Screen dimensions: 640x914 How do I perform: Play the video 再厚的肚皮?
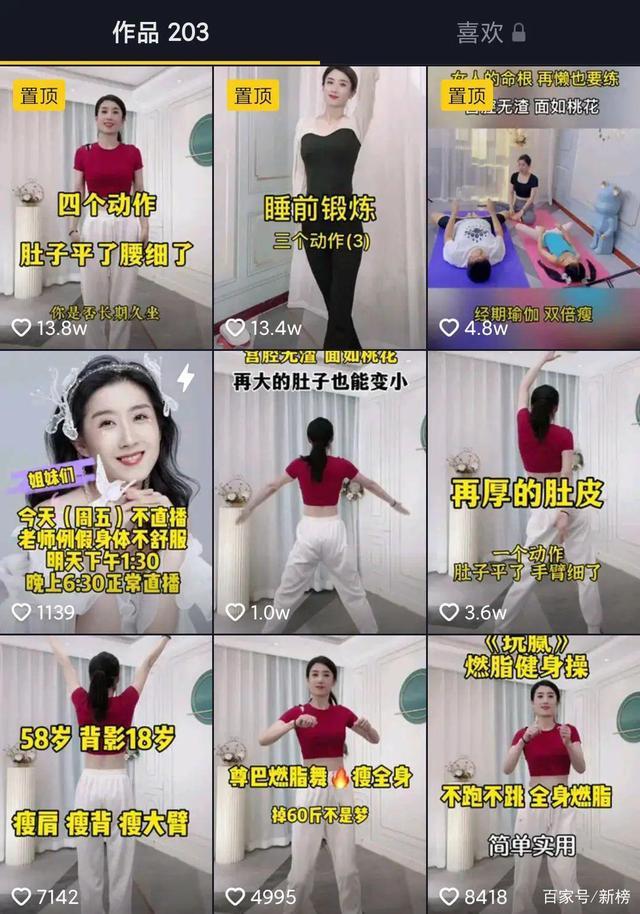point(533,492)
